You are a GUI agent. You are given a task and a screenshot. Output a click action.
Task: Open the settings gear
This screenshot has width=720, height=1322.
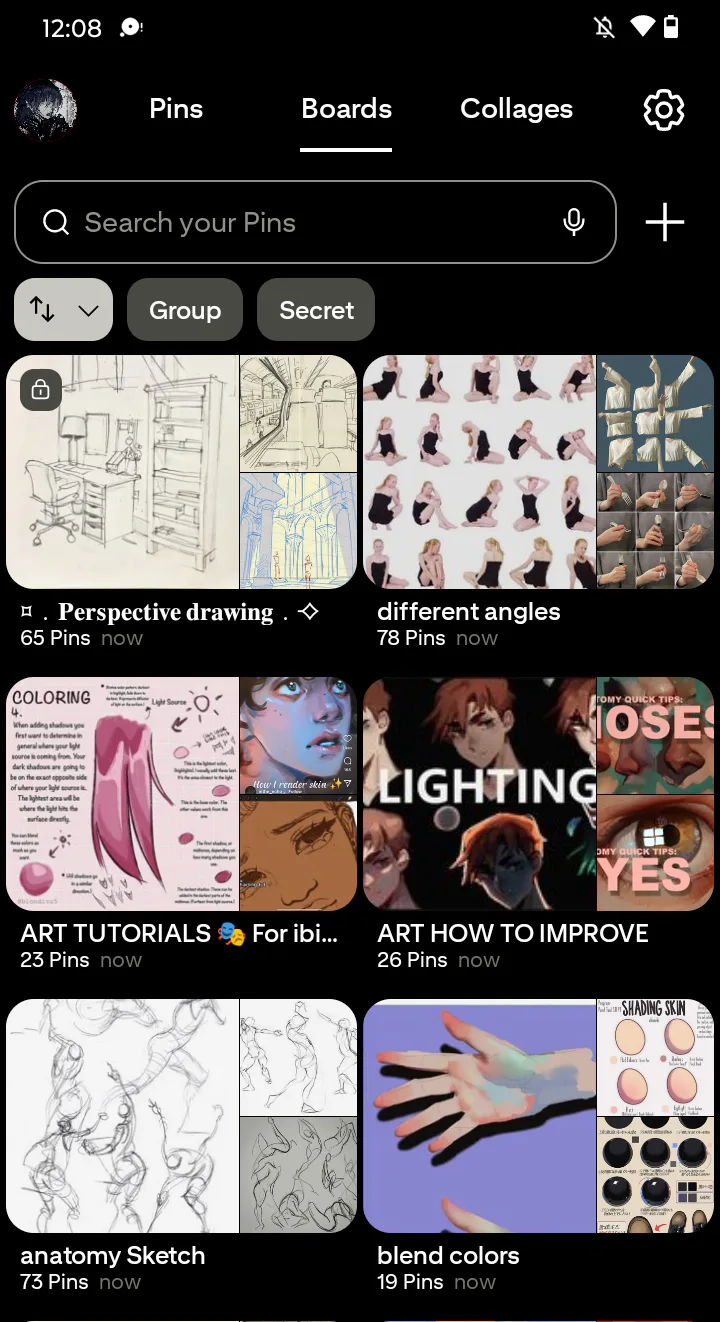pyautogui.click(x=664, y=110)
